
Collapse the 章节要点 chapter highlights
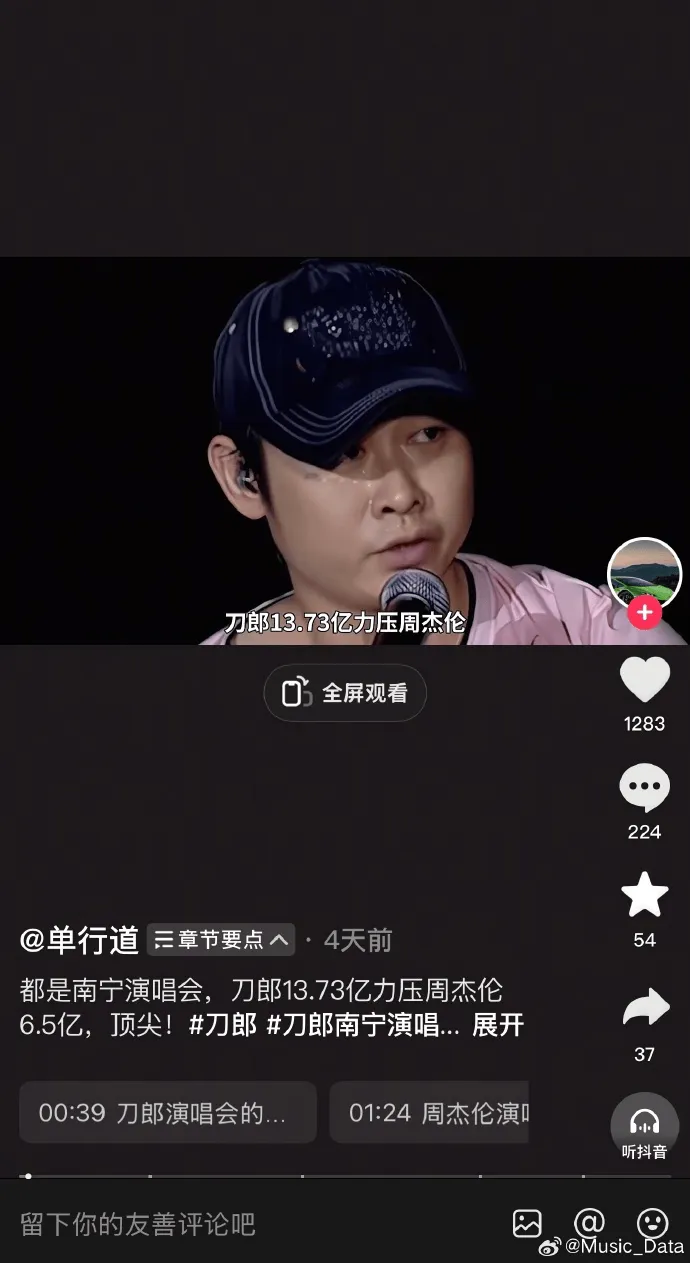[x=221, y=940]
